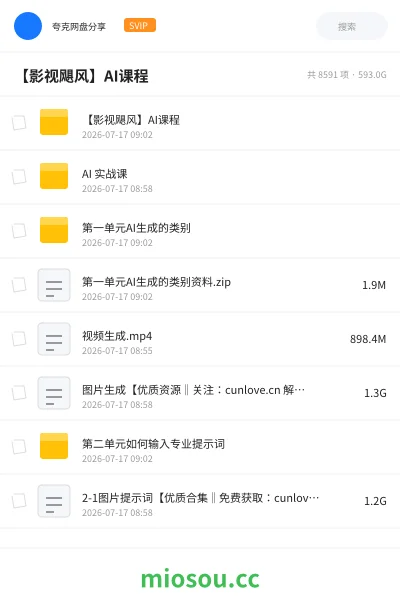The image size is (400, 600).
Task: Select checkbox next to 第二单元如何输入专业提示词
Action: tap(19, 447)
